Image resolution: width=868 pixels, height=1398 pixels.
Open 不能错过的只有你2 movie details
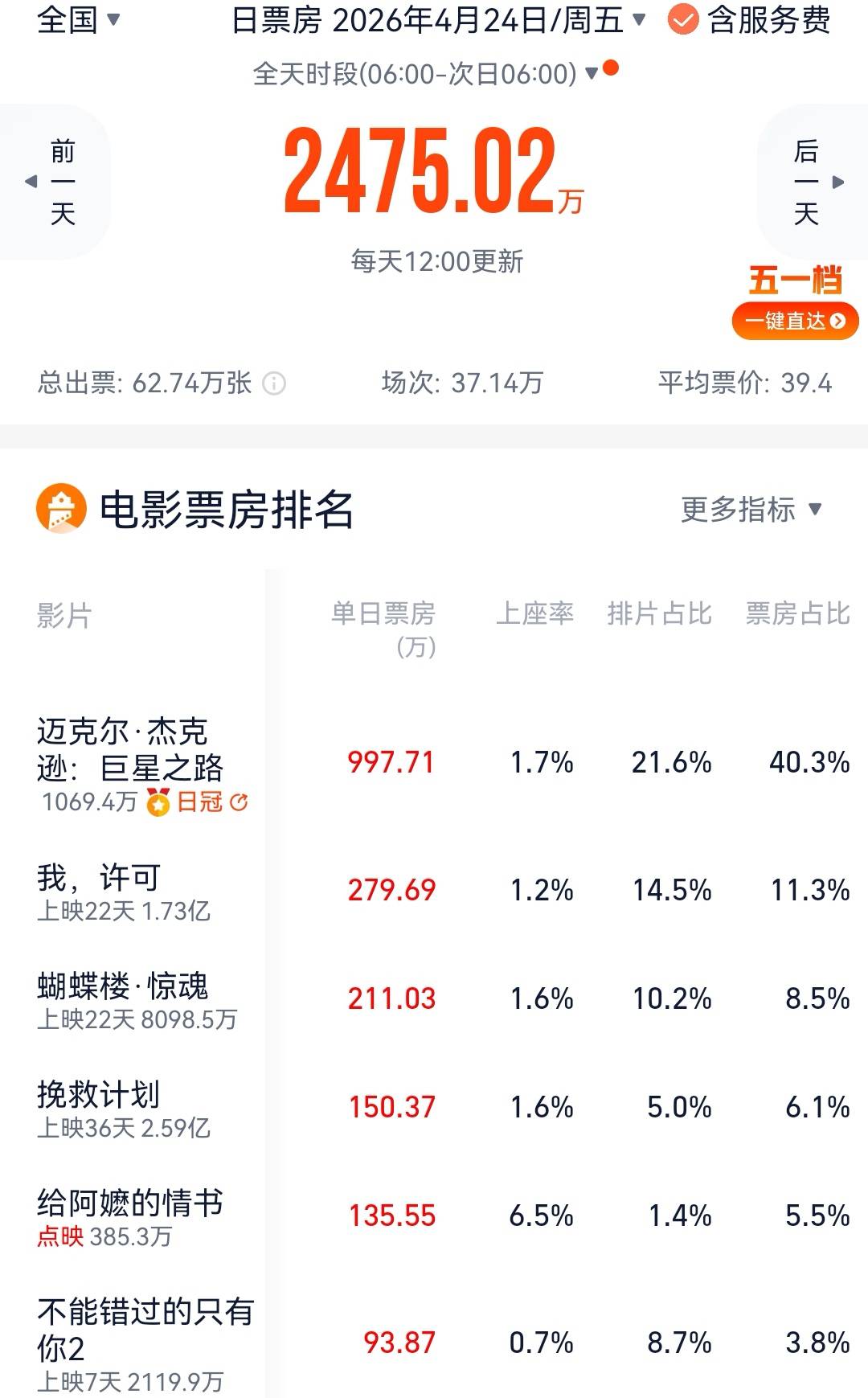pos(145,1329)
